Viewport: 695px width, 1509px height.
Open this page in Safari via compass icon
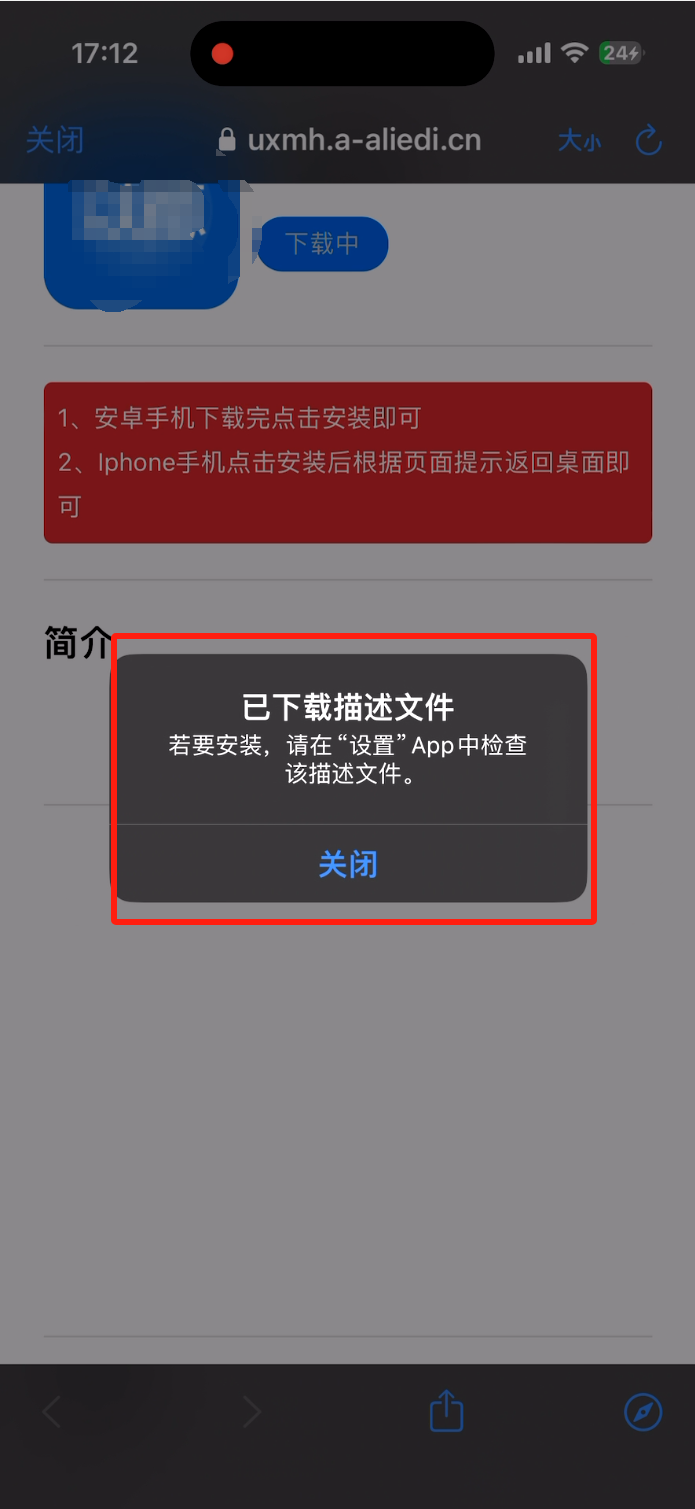coord(643,1412)
